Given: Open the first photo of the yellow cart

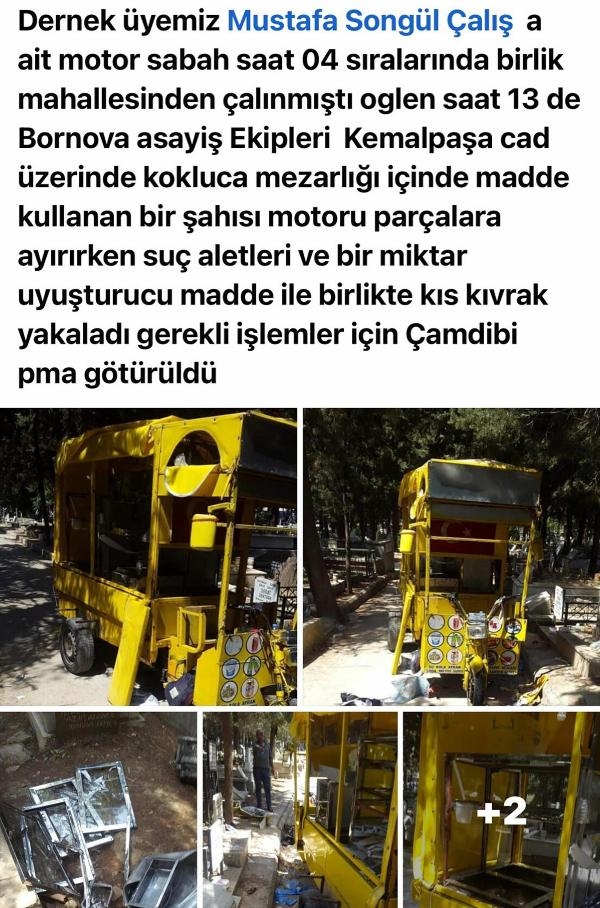Looking at the screenshot, I should click(148, 557).
